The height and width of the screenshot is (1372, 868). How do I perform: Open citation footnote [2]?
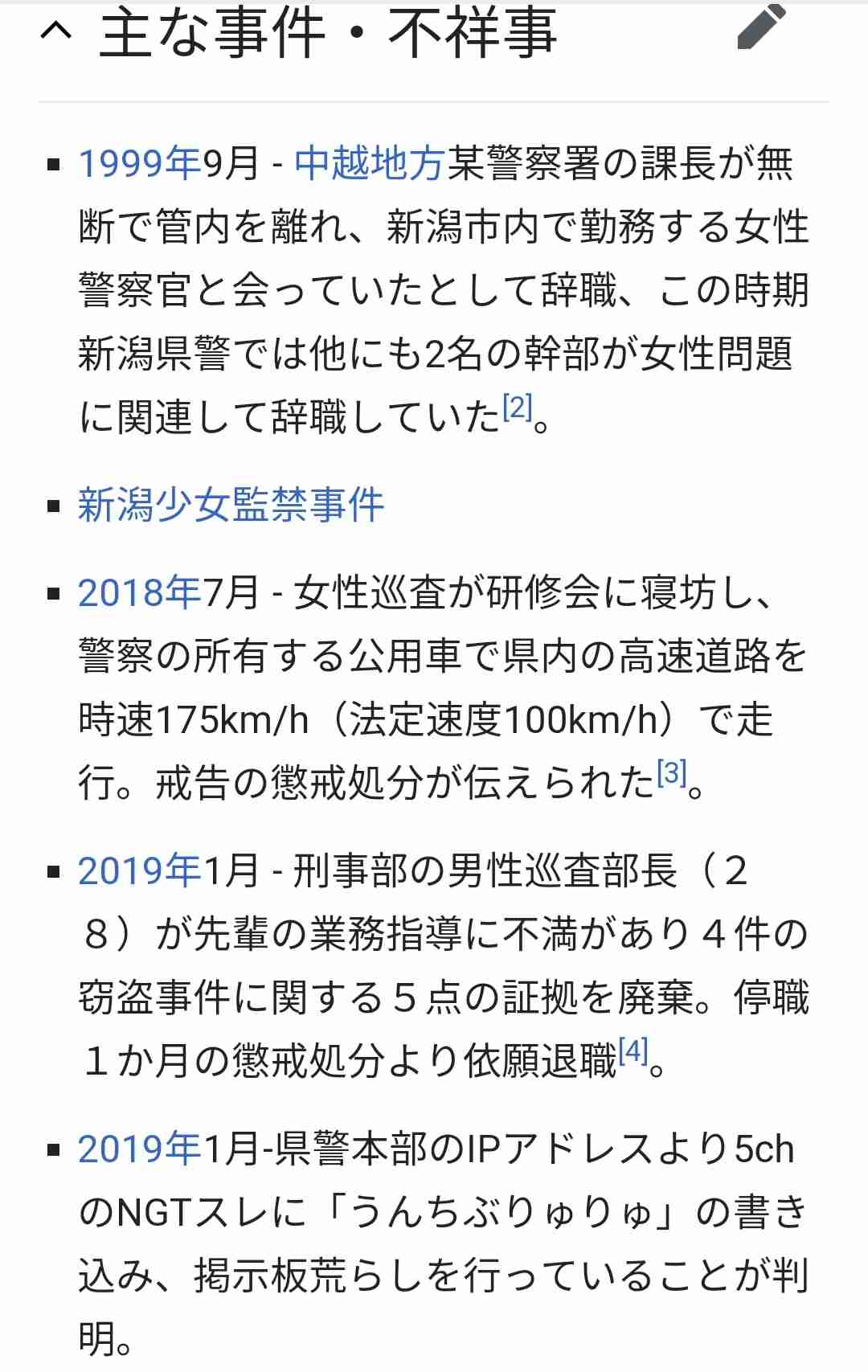[517, 408]
